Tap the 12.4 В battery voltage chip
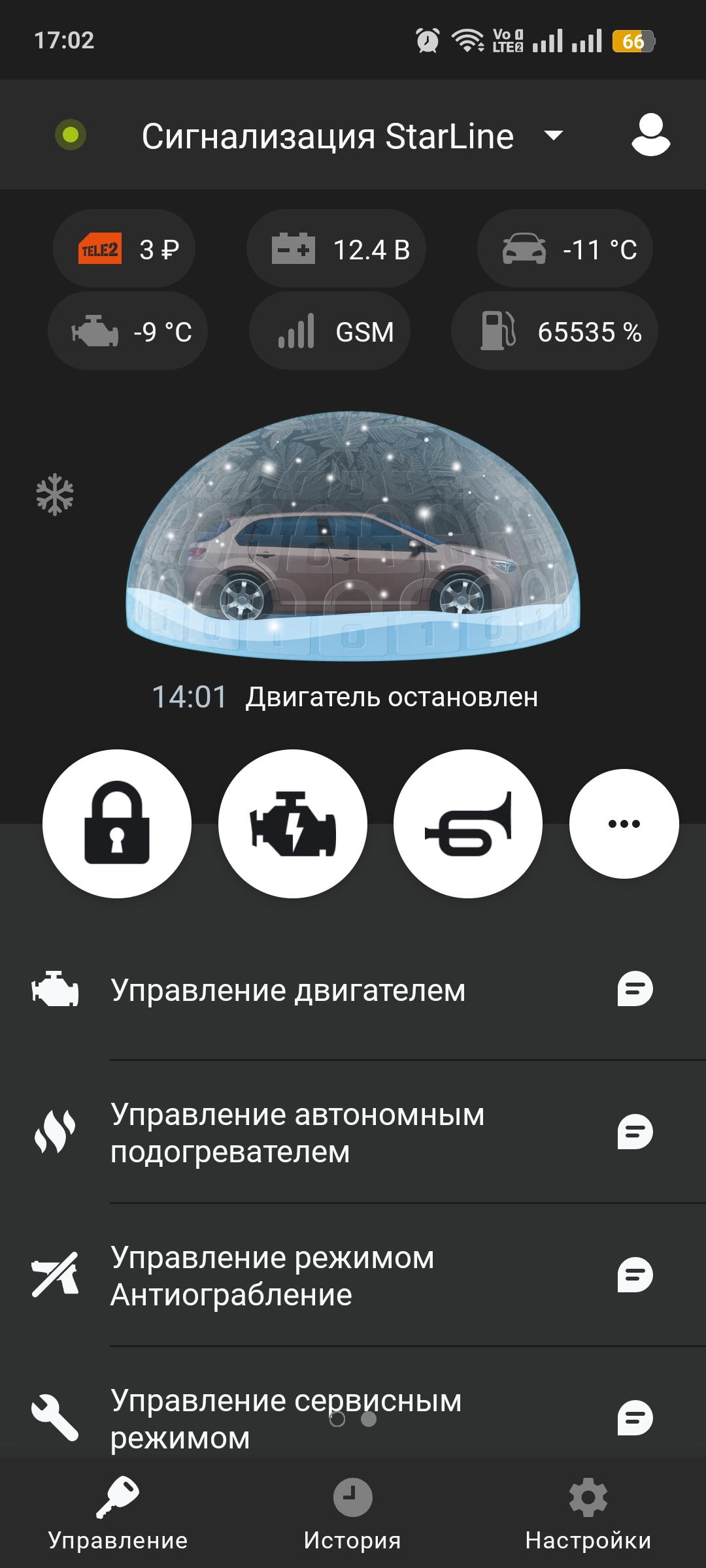 [x=336, y=249]
